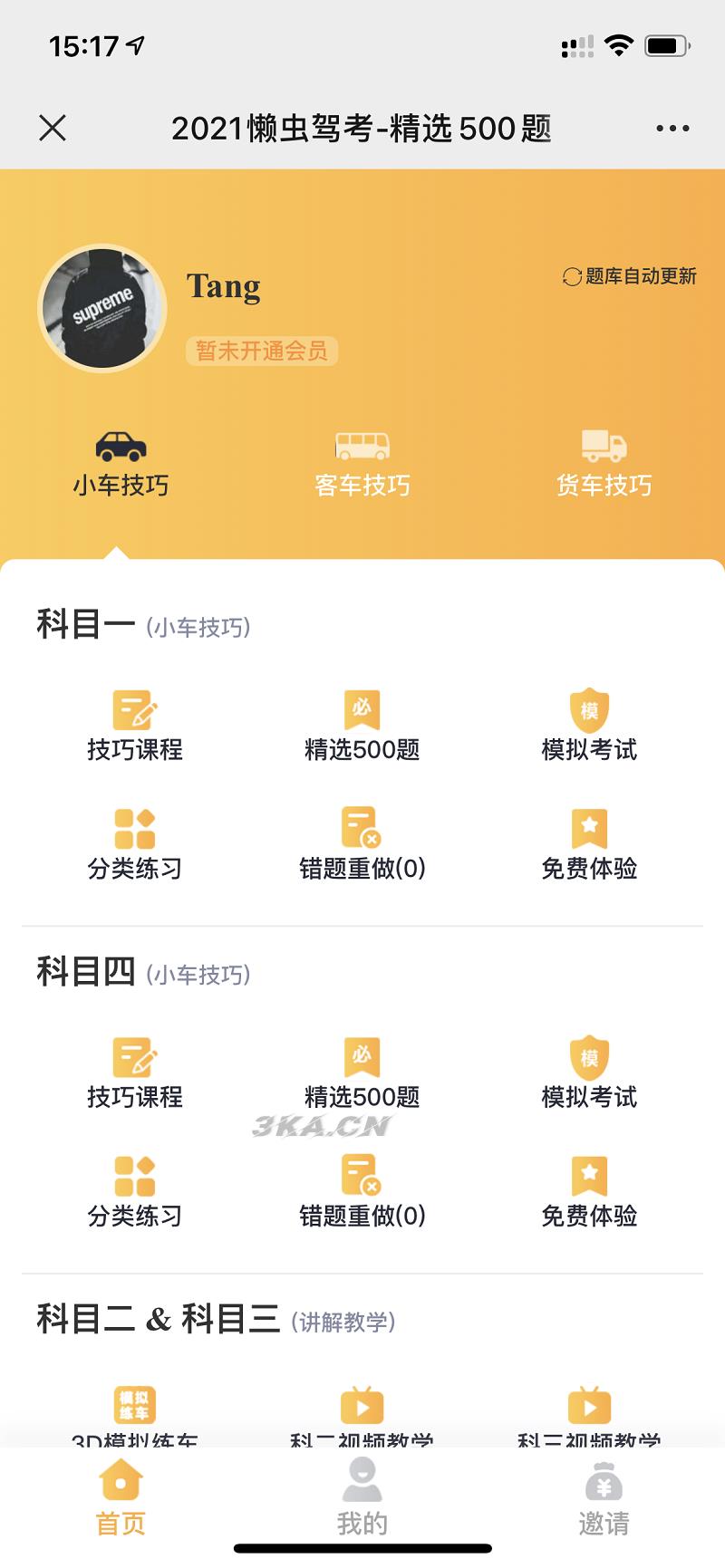Screen dimensions: 725x1568
Task: Open 科目四 免费体验 star icon
Action: point(589,1178)
